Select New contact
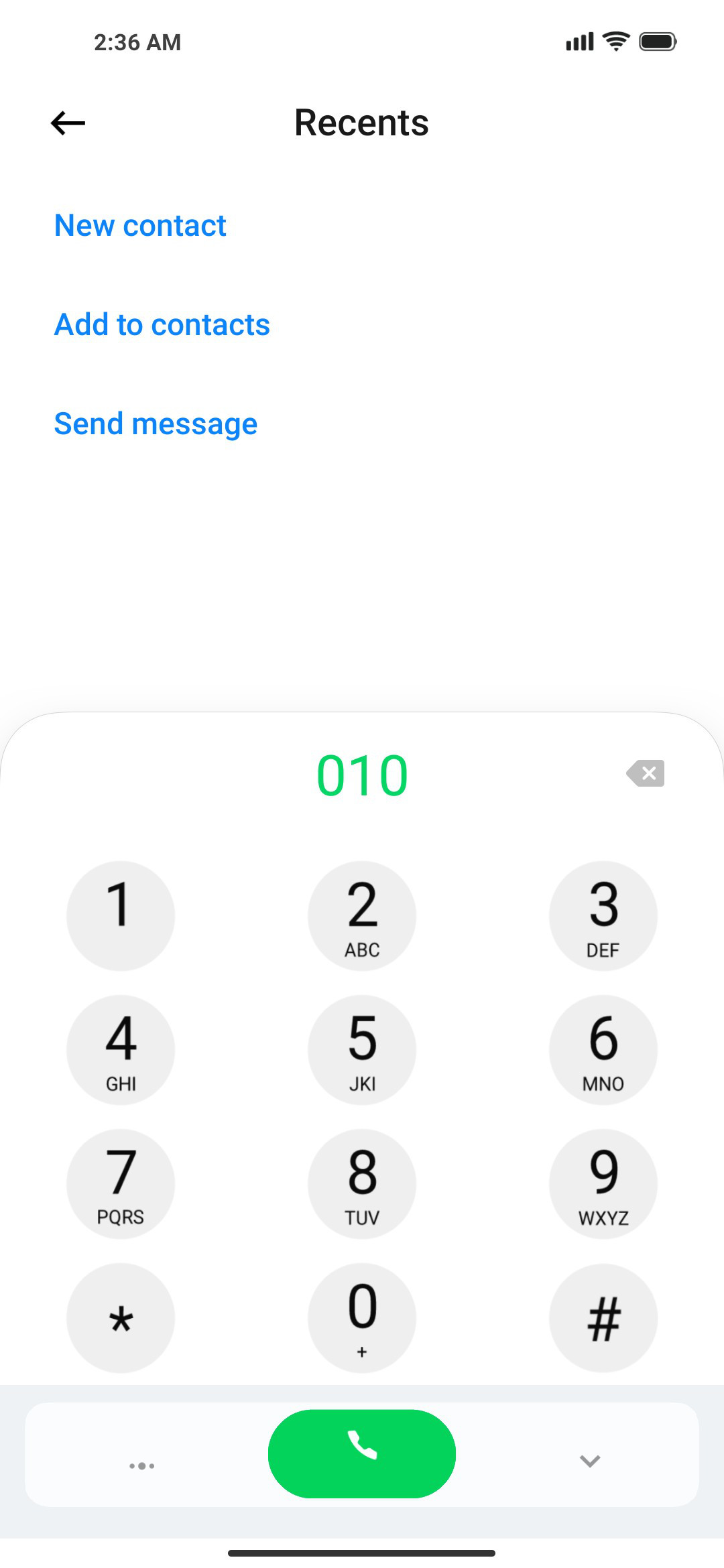This screenshot has height=1568, width=724. point(140,226)
